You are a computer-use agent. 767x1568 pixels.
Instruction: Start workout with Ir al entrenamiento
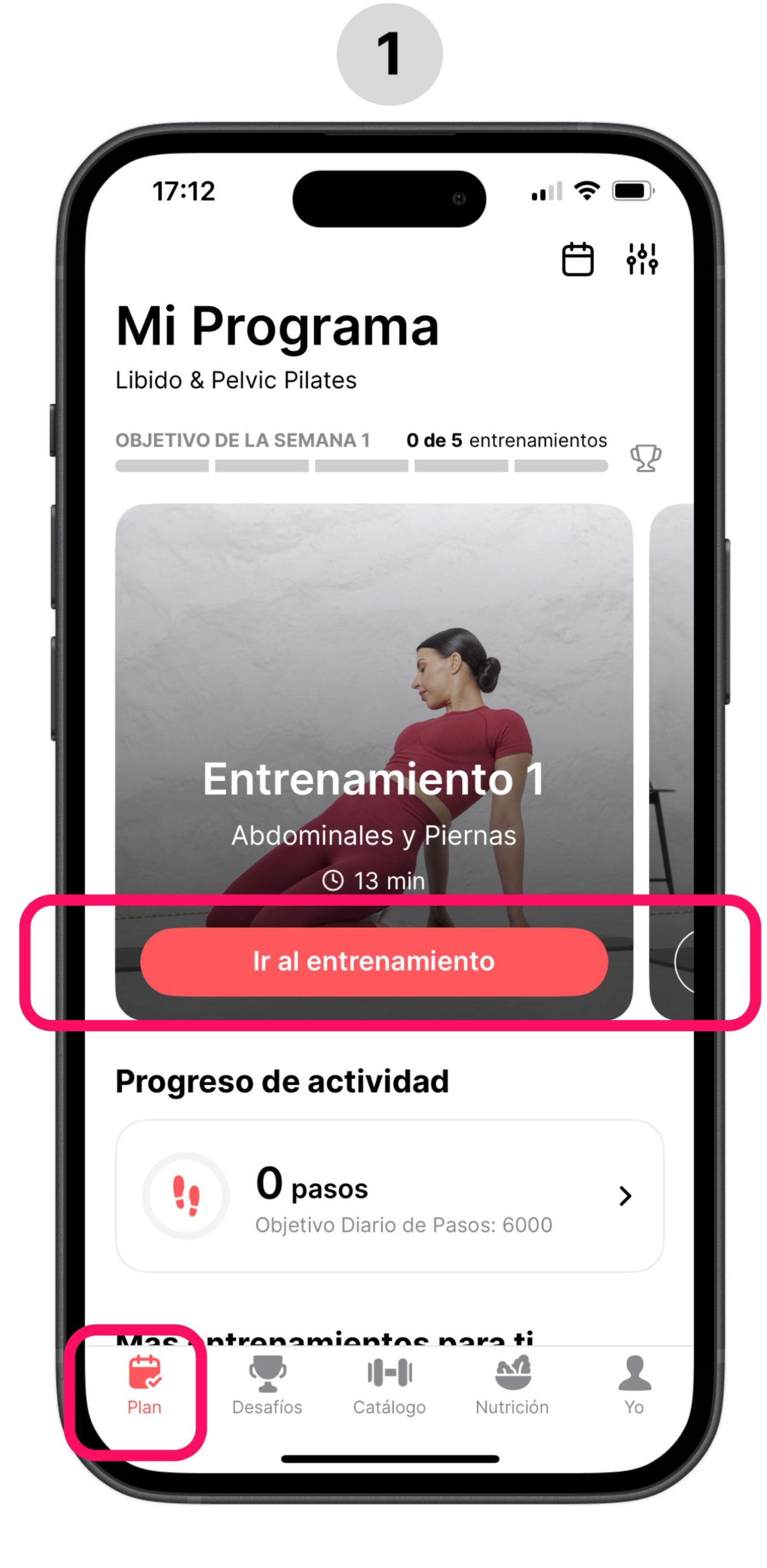[374, 962]
